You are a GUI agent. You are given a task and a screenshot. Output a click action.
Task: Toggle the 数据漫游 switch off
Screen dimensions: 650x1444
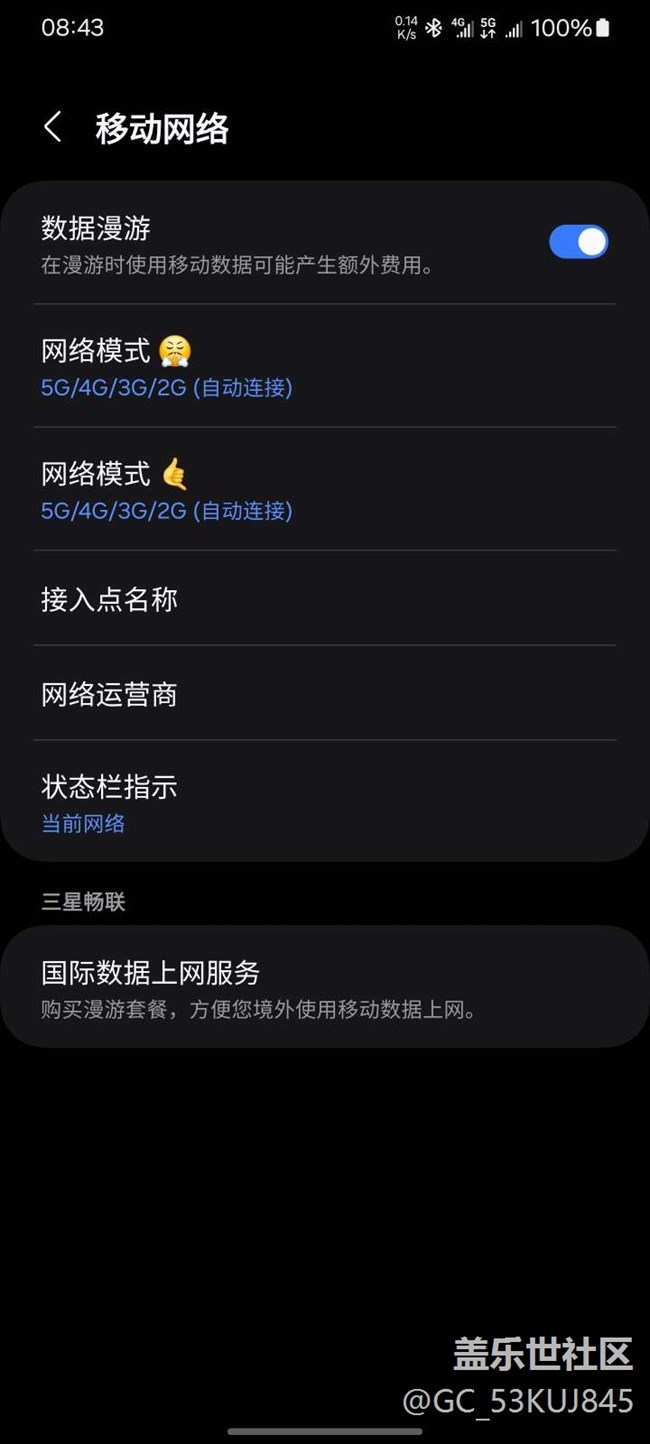click(578, 242)
